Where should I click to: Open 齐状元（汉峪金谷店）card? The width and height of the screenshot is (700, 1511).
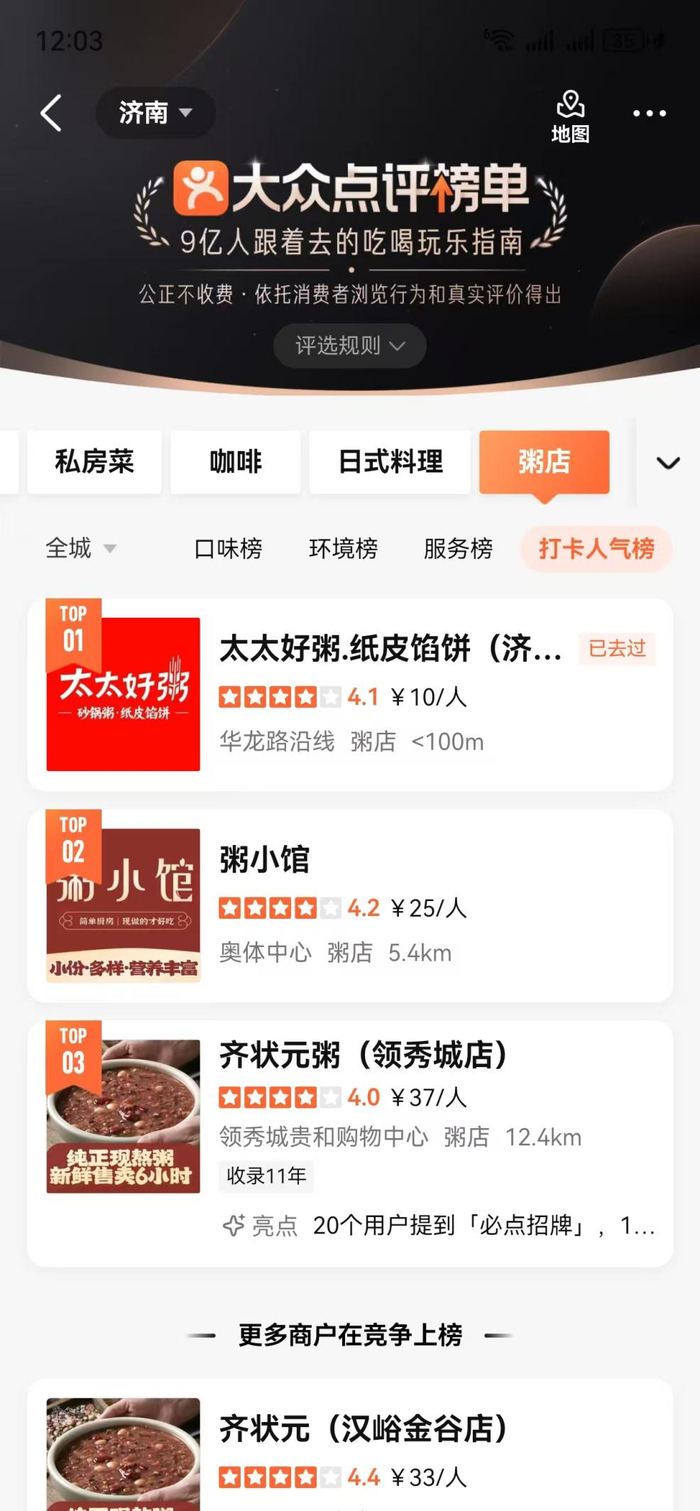tap(350, 1445)
